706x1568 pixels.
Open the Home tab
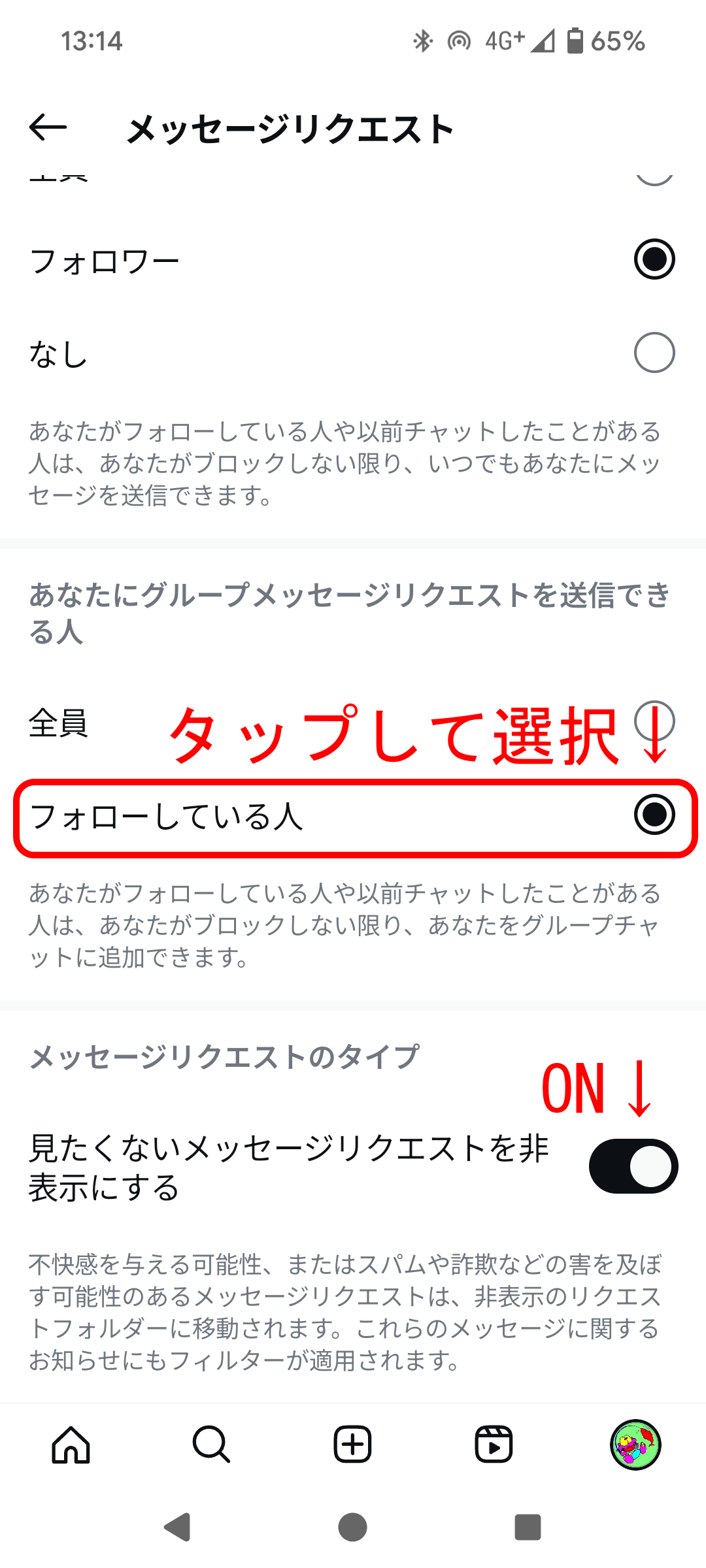(x=71, y=1445)
